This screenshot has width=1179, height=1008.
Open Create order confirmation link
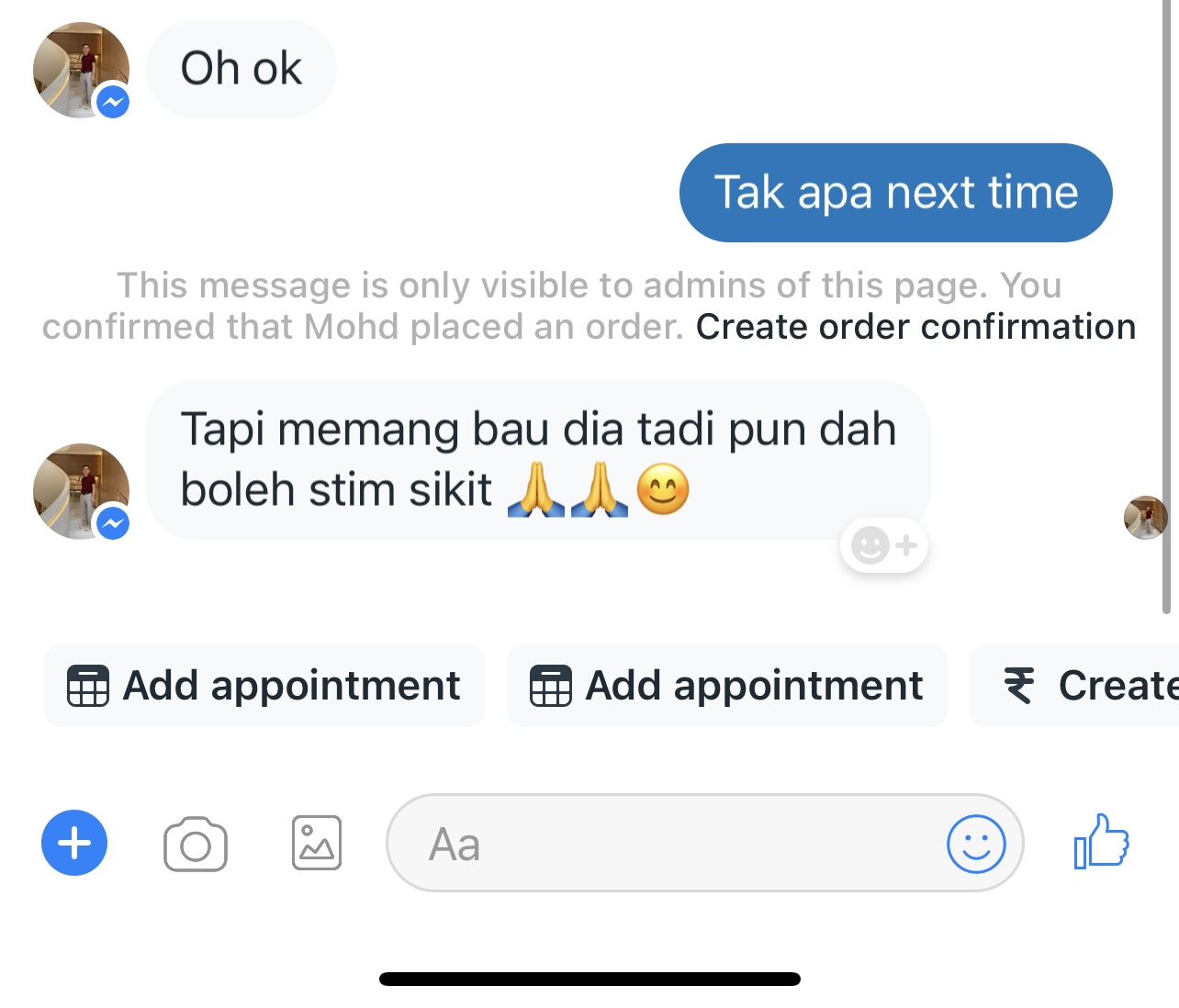[x=915, y=327]
